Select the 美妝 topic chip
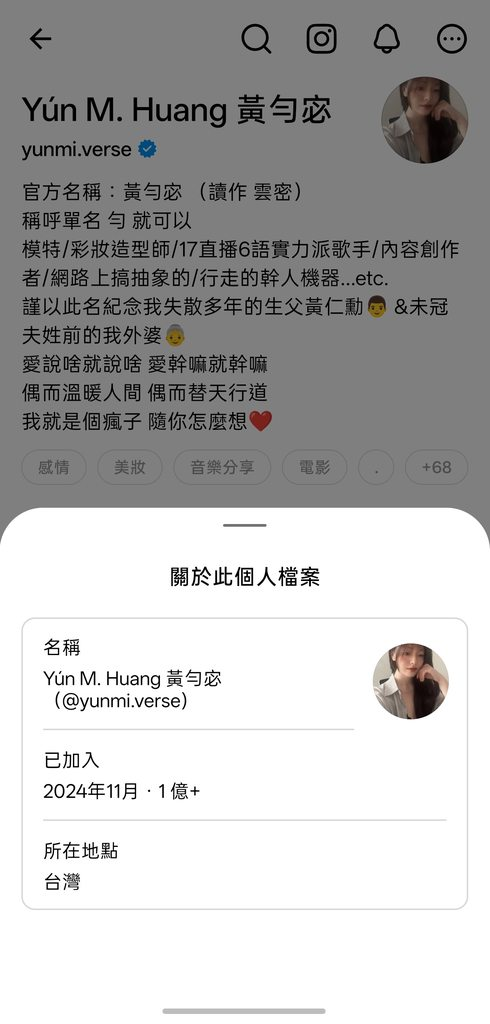 (129, 467)
